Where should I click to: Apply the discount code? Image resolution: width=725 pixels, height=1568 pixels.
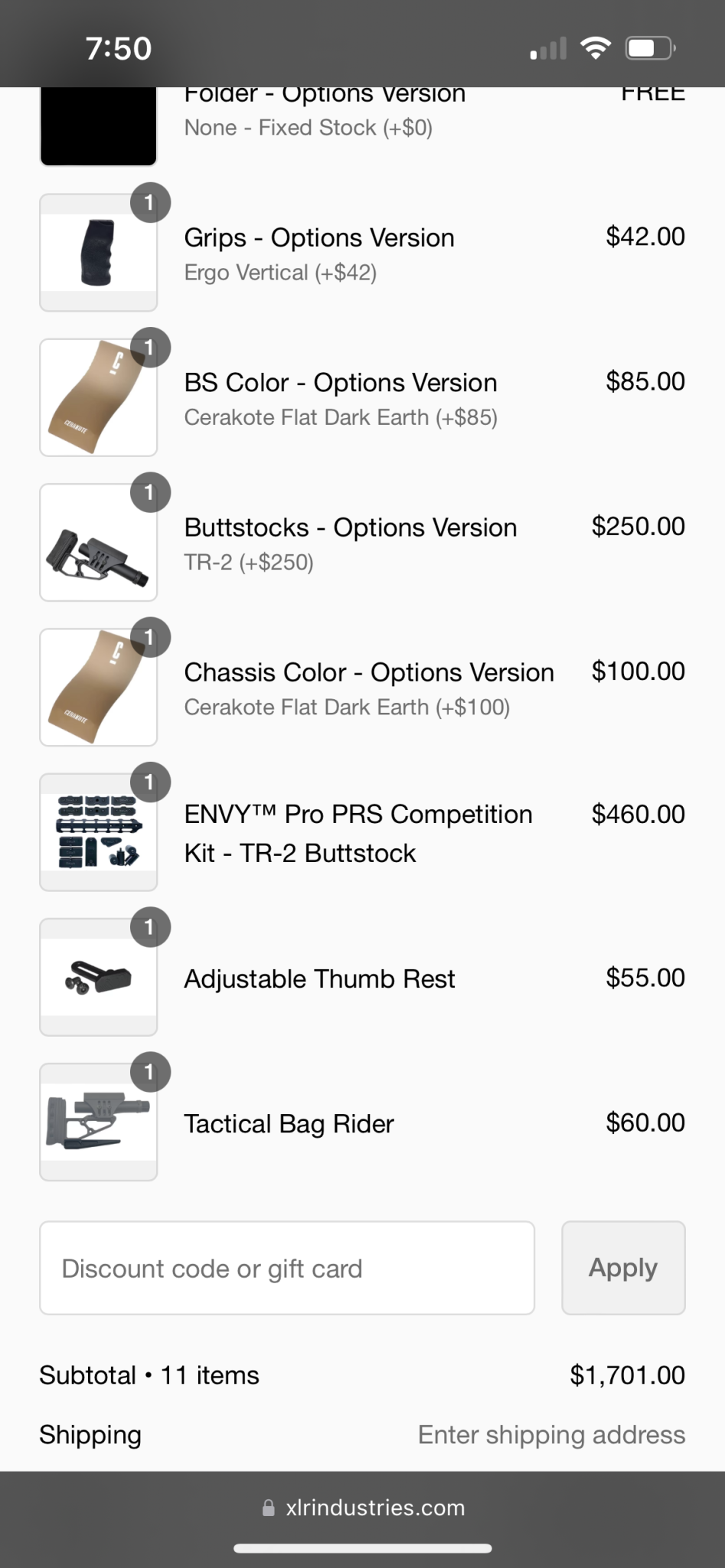pos(623,1268)
